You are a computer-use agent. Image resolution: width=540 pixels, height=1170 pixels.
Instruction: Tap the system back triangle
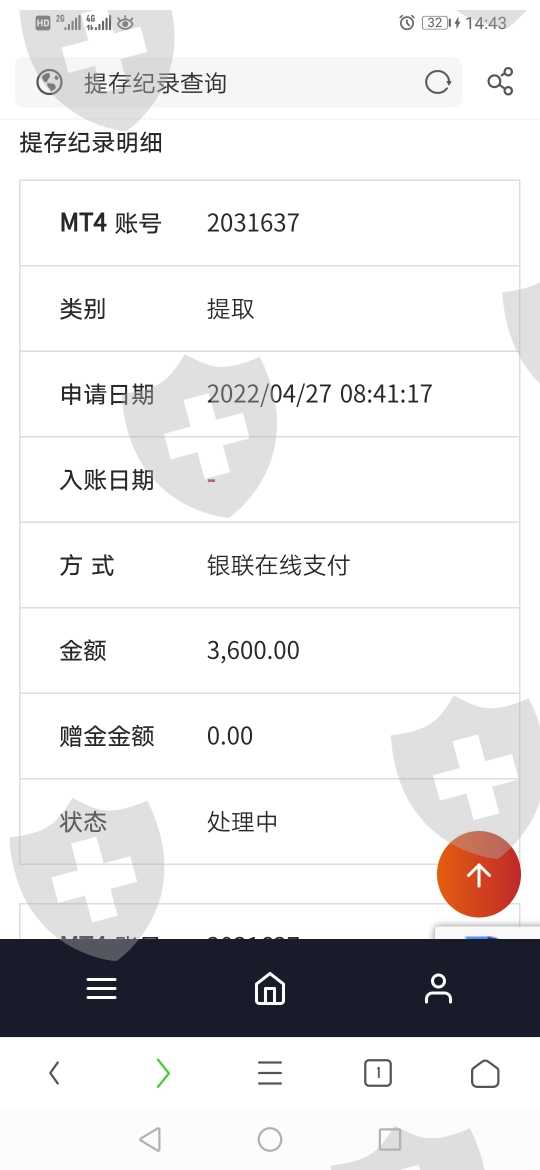pos(150,1139)
